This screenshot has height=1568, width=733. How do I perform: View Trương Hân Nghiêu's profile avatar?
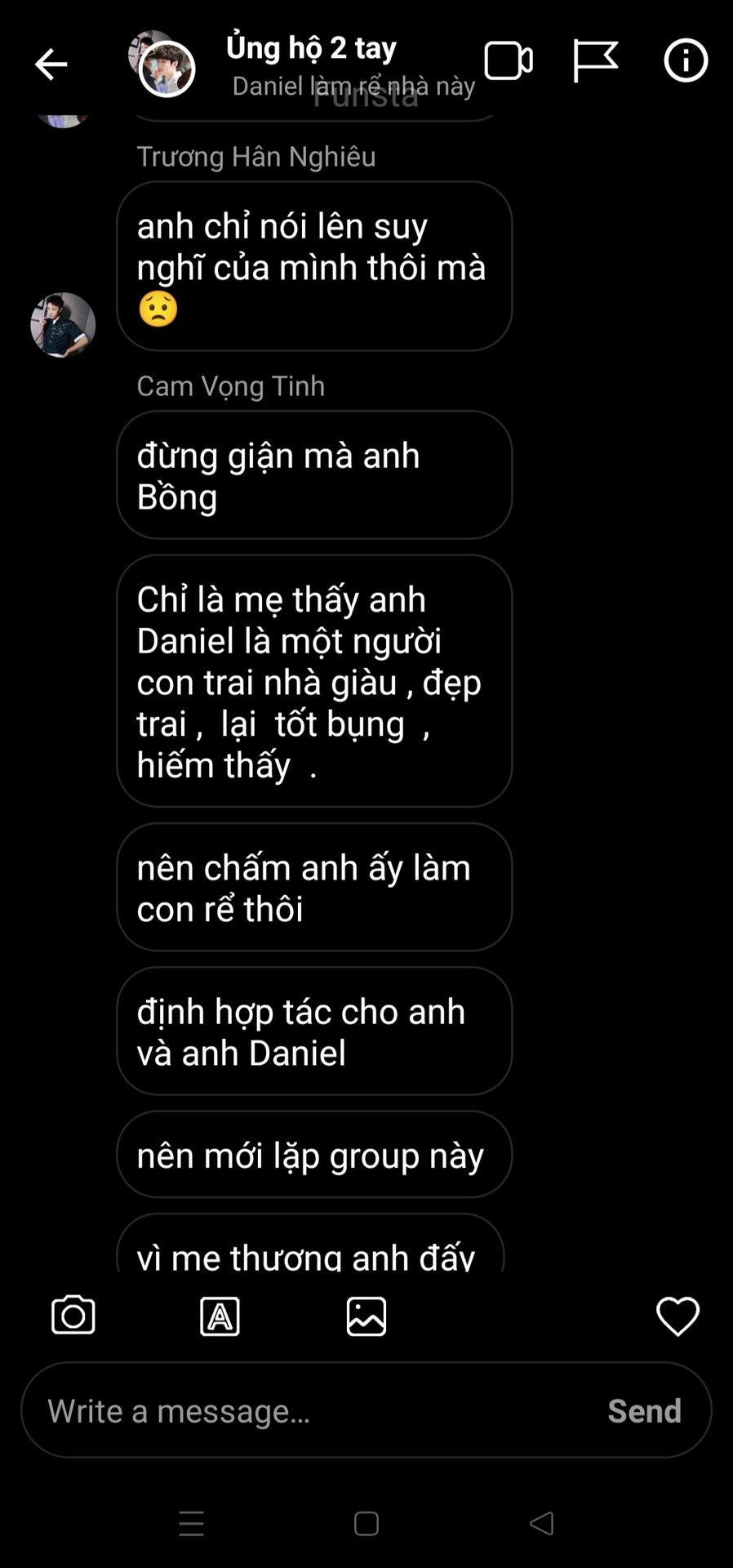coord(63,325)
